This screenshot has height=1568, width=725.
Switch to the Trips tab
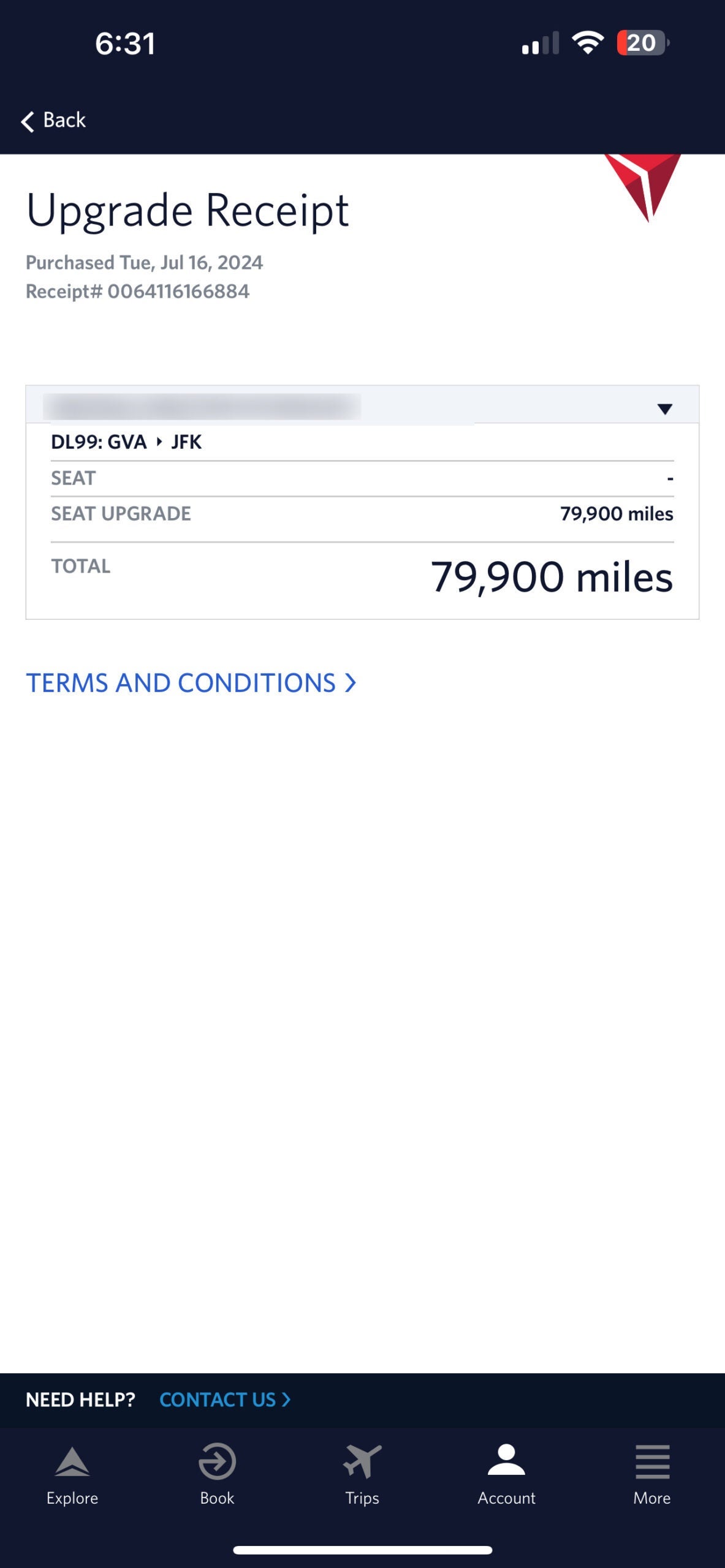coord(362,1476)
